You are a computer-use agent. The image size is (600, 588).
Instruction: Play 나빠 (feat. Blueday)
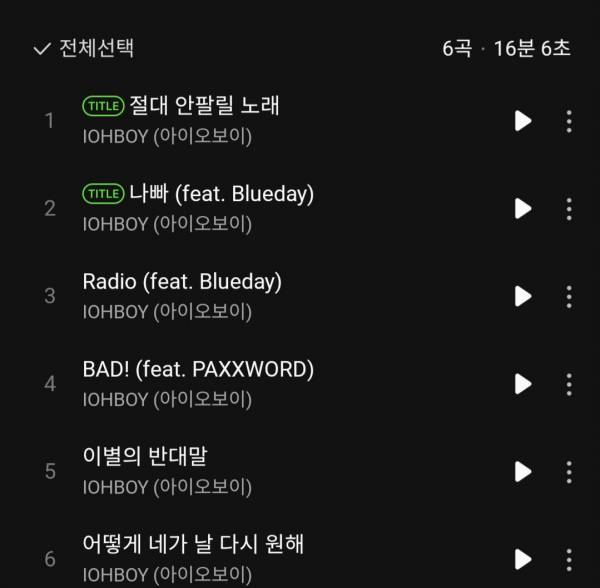click(522, 208)
